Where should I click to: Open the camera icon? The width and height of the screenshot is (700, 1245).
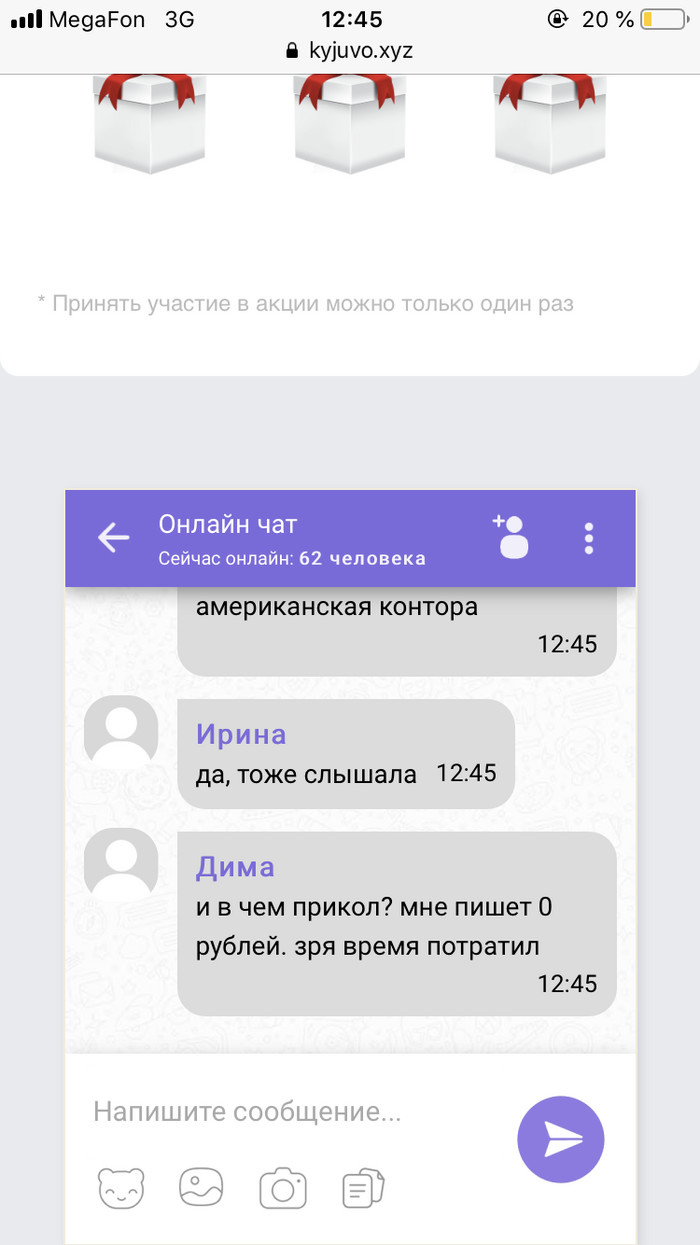click(283, 1188)
